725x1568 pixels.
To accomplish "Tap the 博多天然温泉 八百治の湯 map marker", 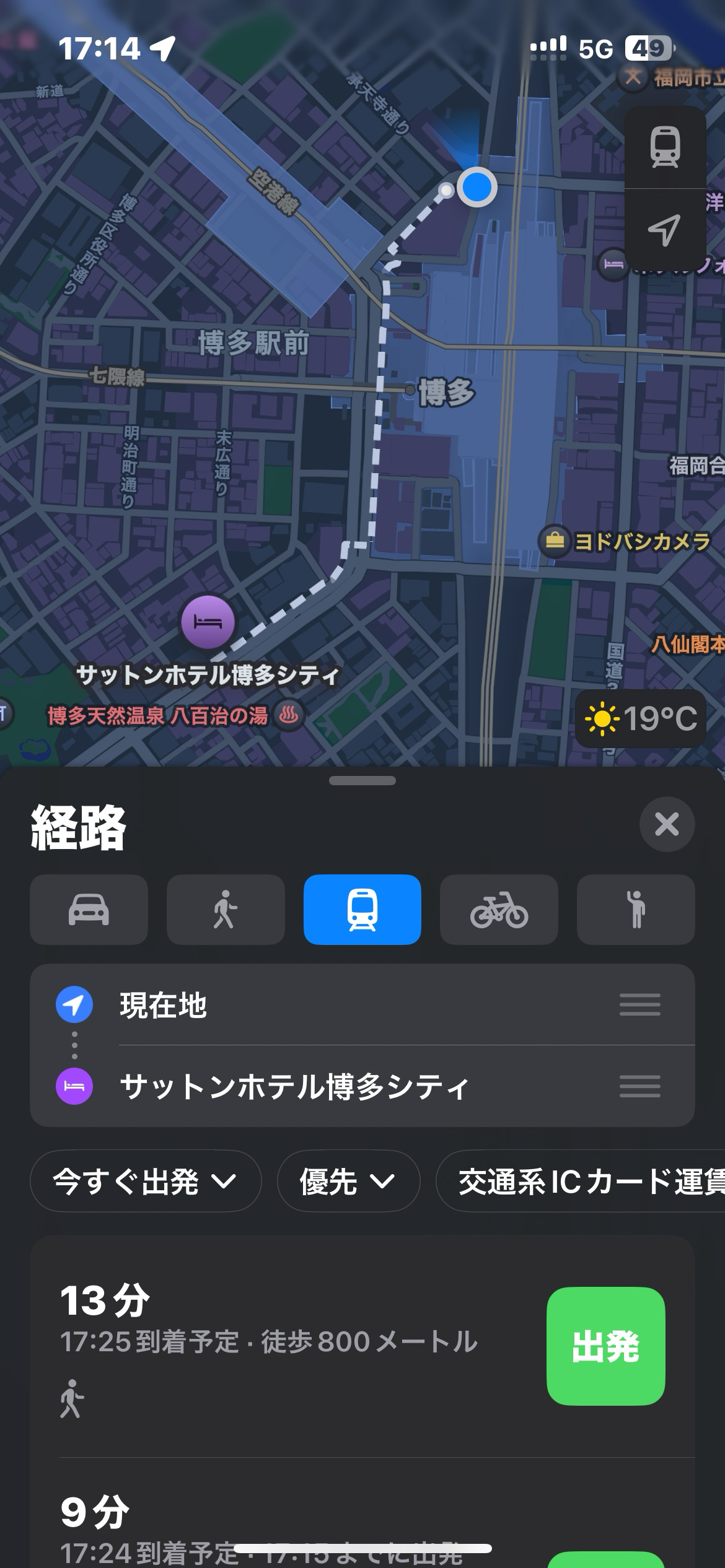I will click(289, 716).
